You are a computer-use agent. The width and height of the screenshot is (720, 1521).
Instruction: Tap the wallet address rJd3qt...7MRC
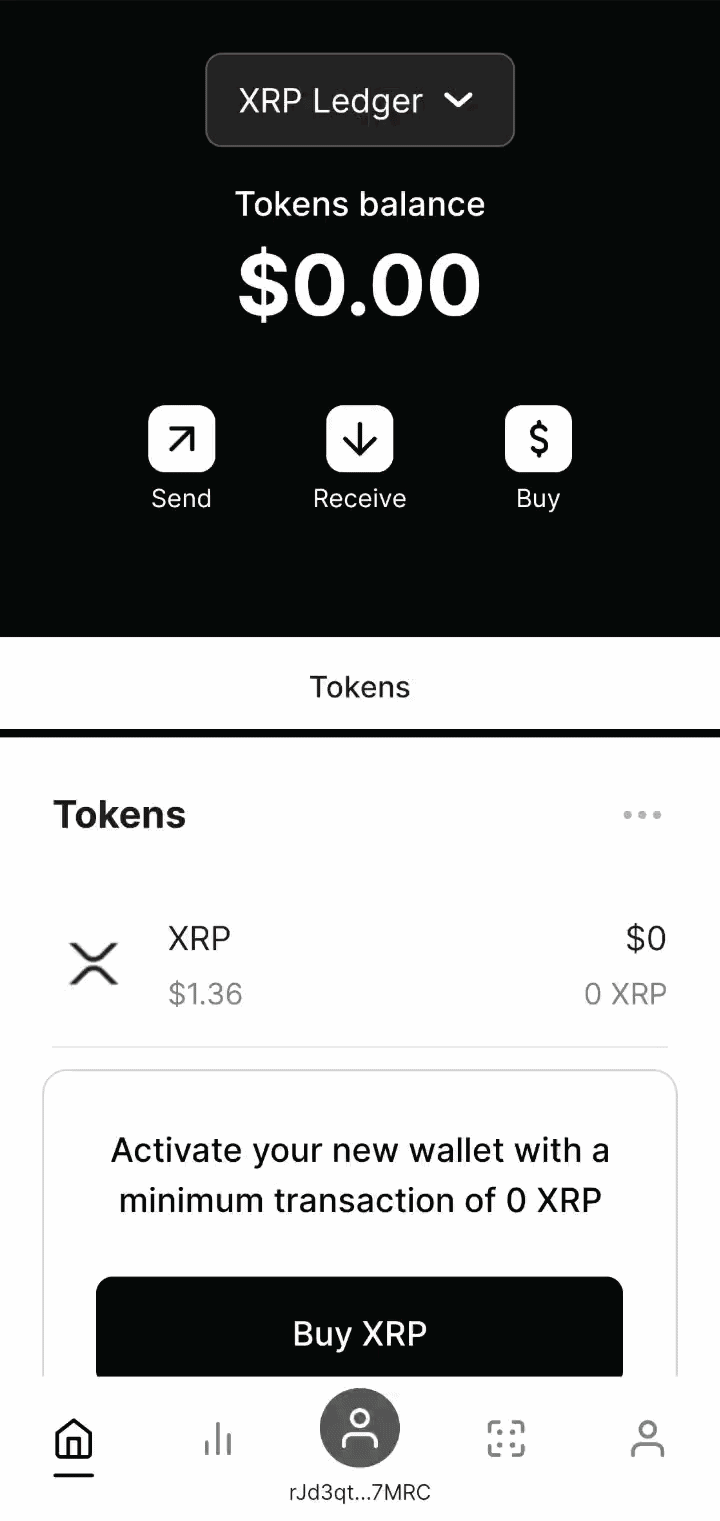pyautogui.click(x=360, y=1491)
